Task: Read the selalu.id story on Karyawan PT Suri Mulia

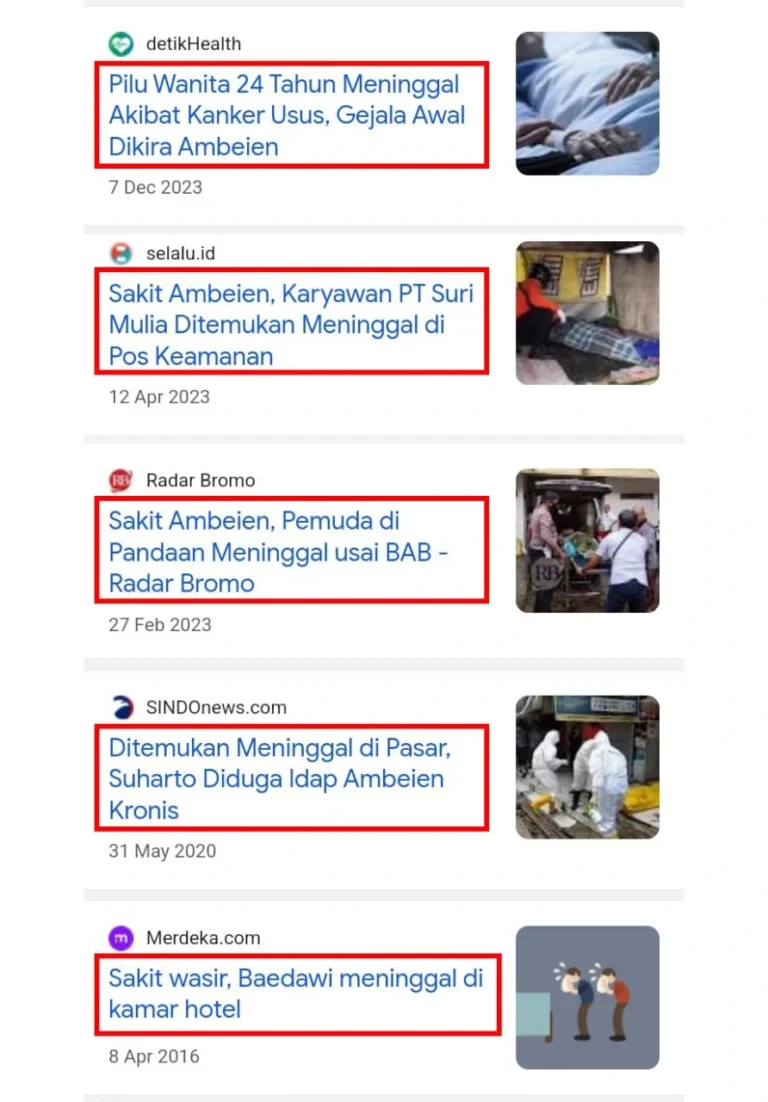Action: [x=290, y=325]
